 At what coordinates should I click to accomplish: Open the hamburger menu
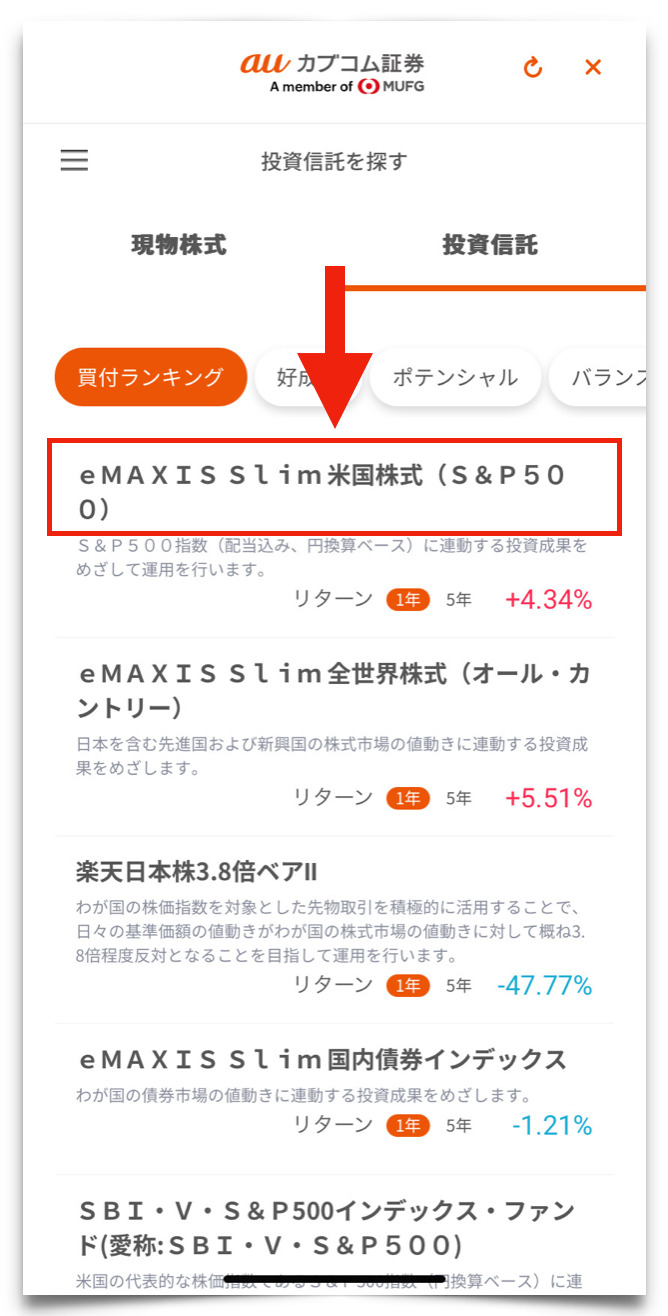tap(74, 161)
